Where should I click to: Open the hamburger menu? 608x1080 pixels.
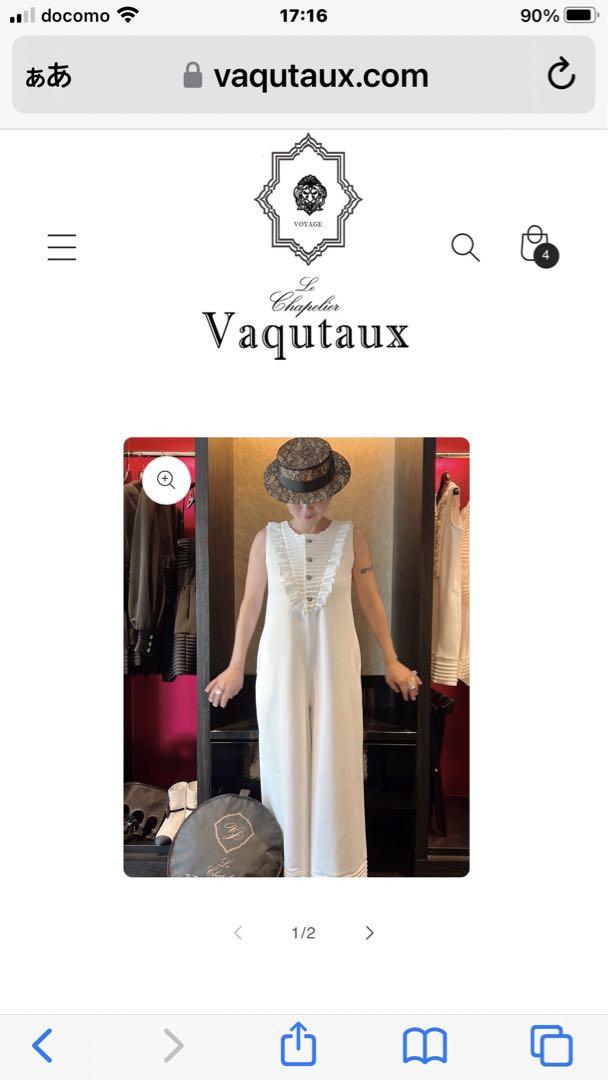tap(62, 247)
